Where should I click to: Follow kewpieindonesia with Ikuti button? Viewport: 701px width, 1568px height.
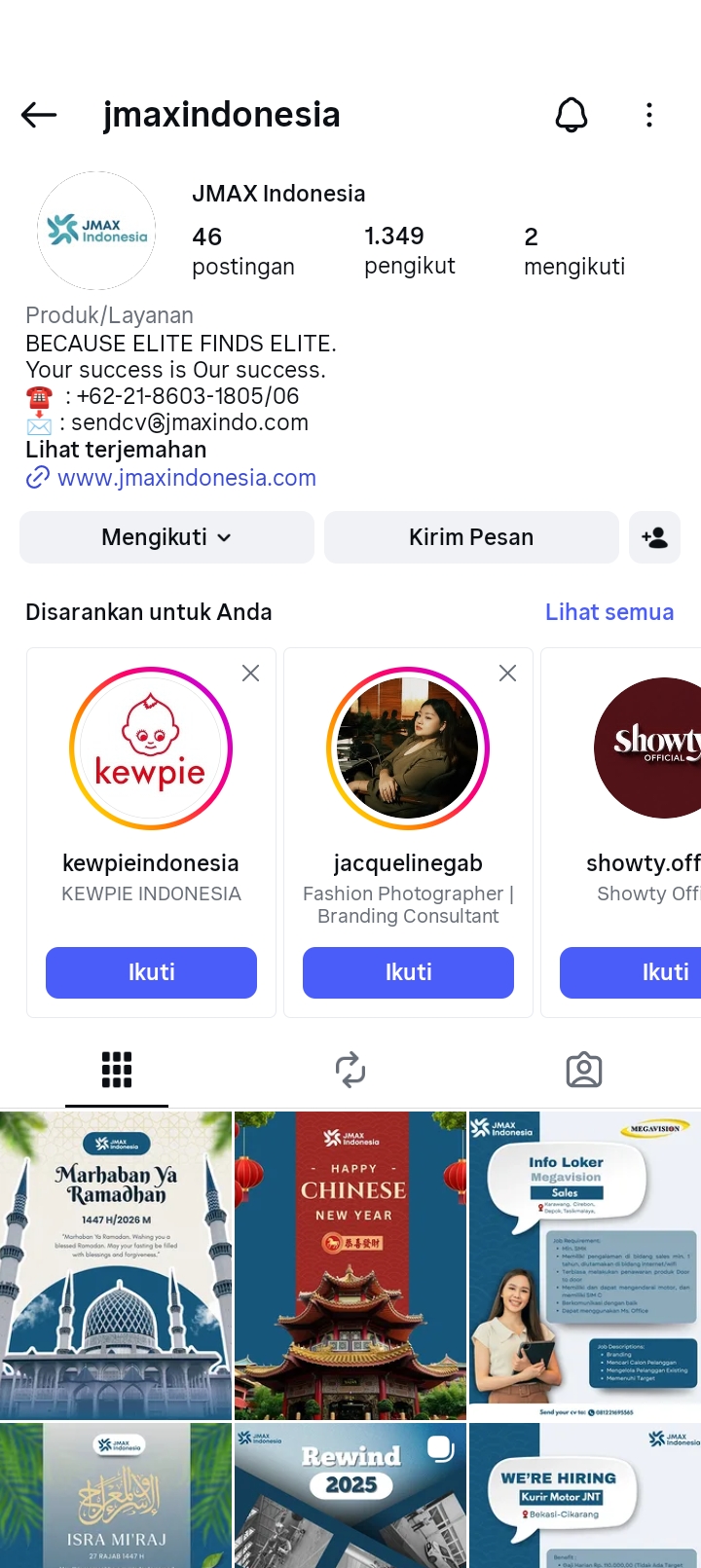coord(151,972)
